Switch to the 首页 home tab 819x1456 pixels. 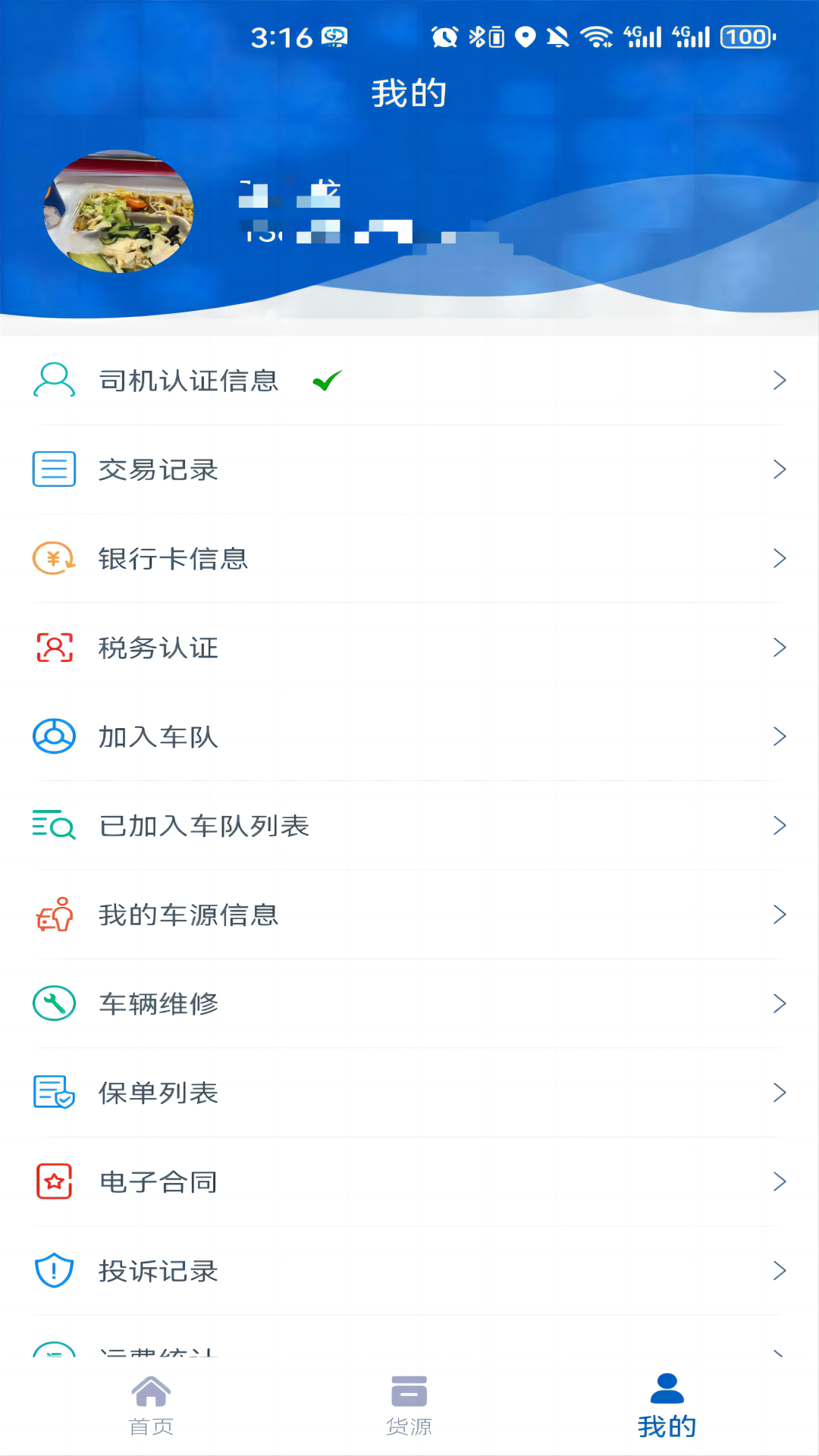tap(151, 1406)
